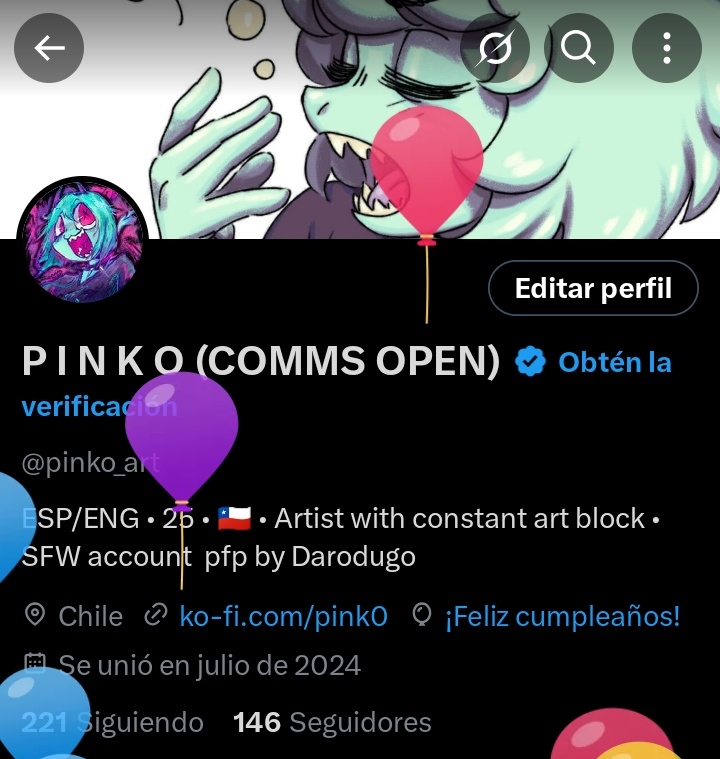Open the ko-fi.com/pink0 link
This screenshot has width=720, height=759.
283,616
